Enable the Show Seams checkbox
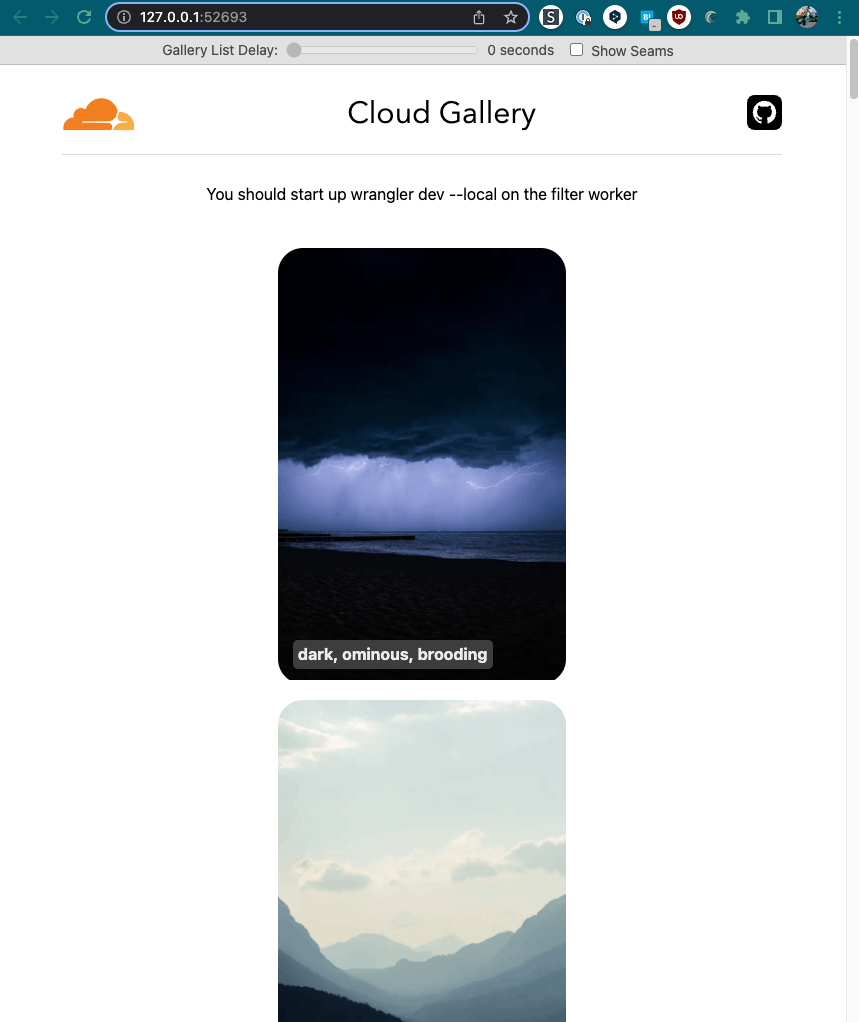The width and height of the screenshot is (859, 1022). [x=576, y=50]
